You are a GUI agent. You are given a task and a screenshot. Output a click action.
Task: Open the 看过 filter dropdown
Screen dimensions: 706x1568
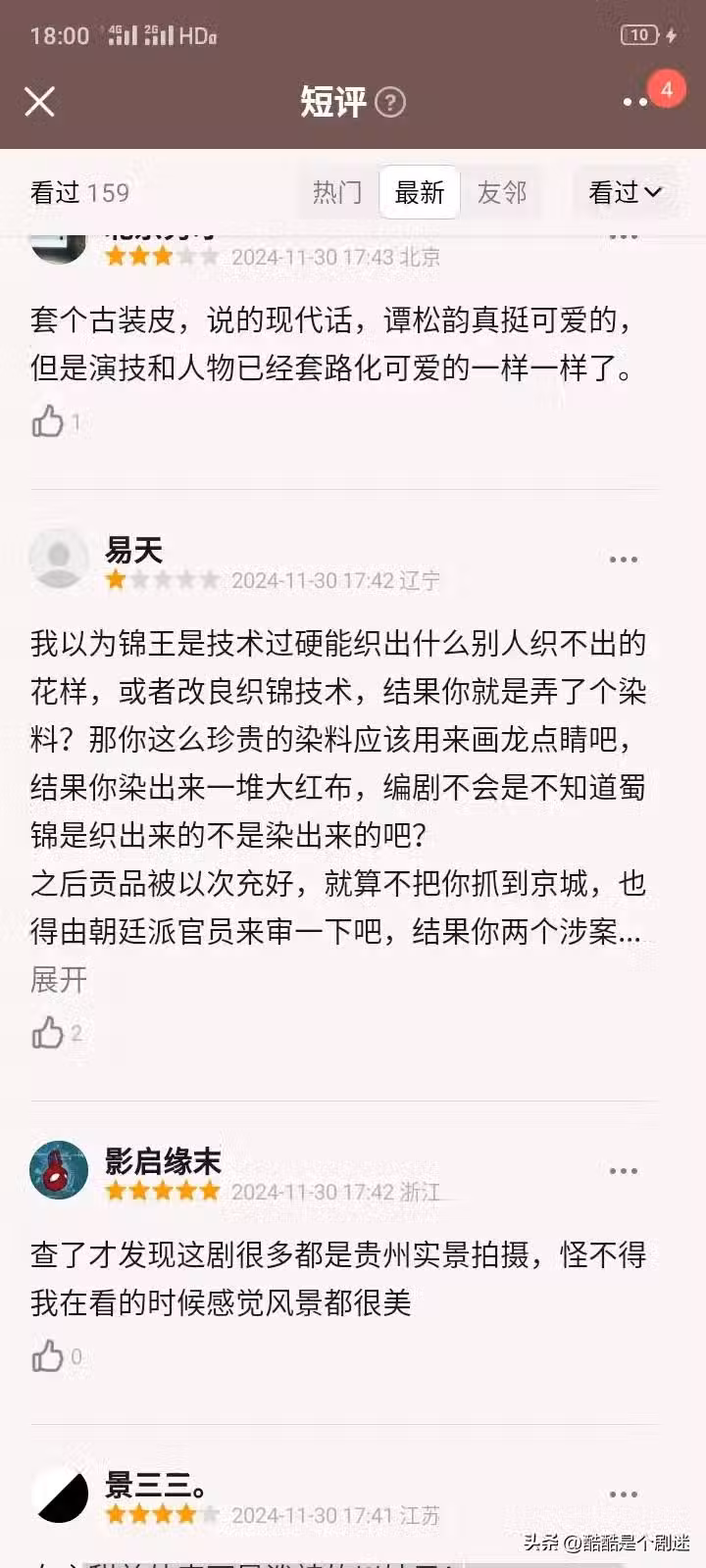(x=625, y=192)
